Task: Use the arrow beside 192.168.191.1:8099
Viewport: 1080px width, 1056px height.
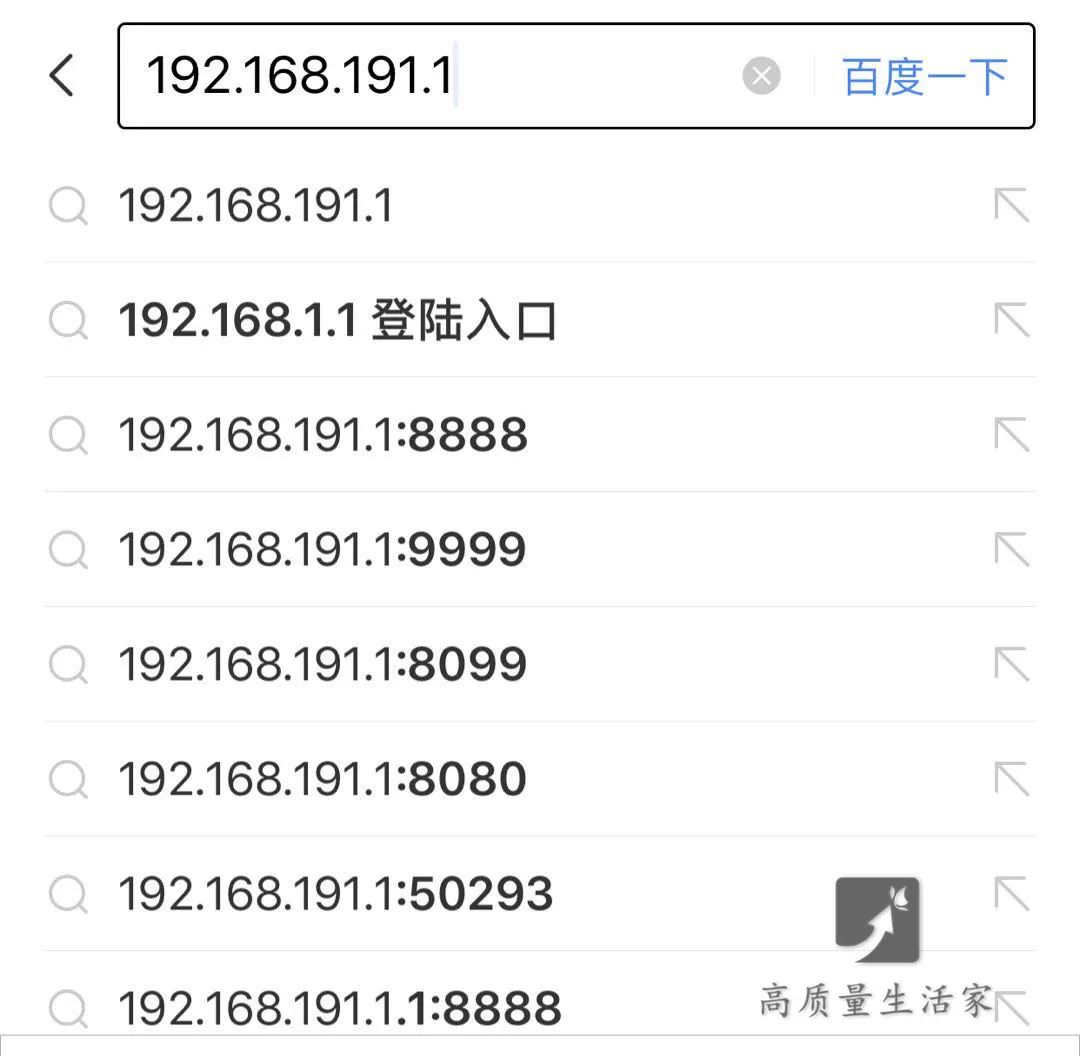Action: (1011, 665)
